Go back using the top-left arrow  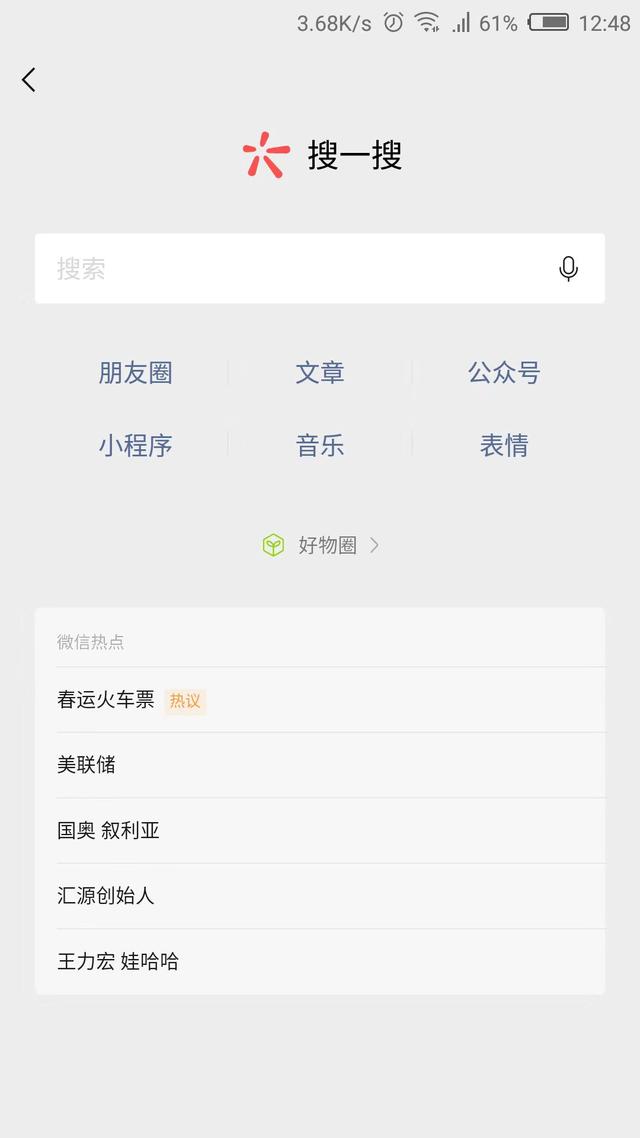[29, 80]
